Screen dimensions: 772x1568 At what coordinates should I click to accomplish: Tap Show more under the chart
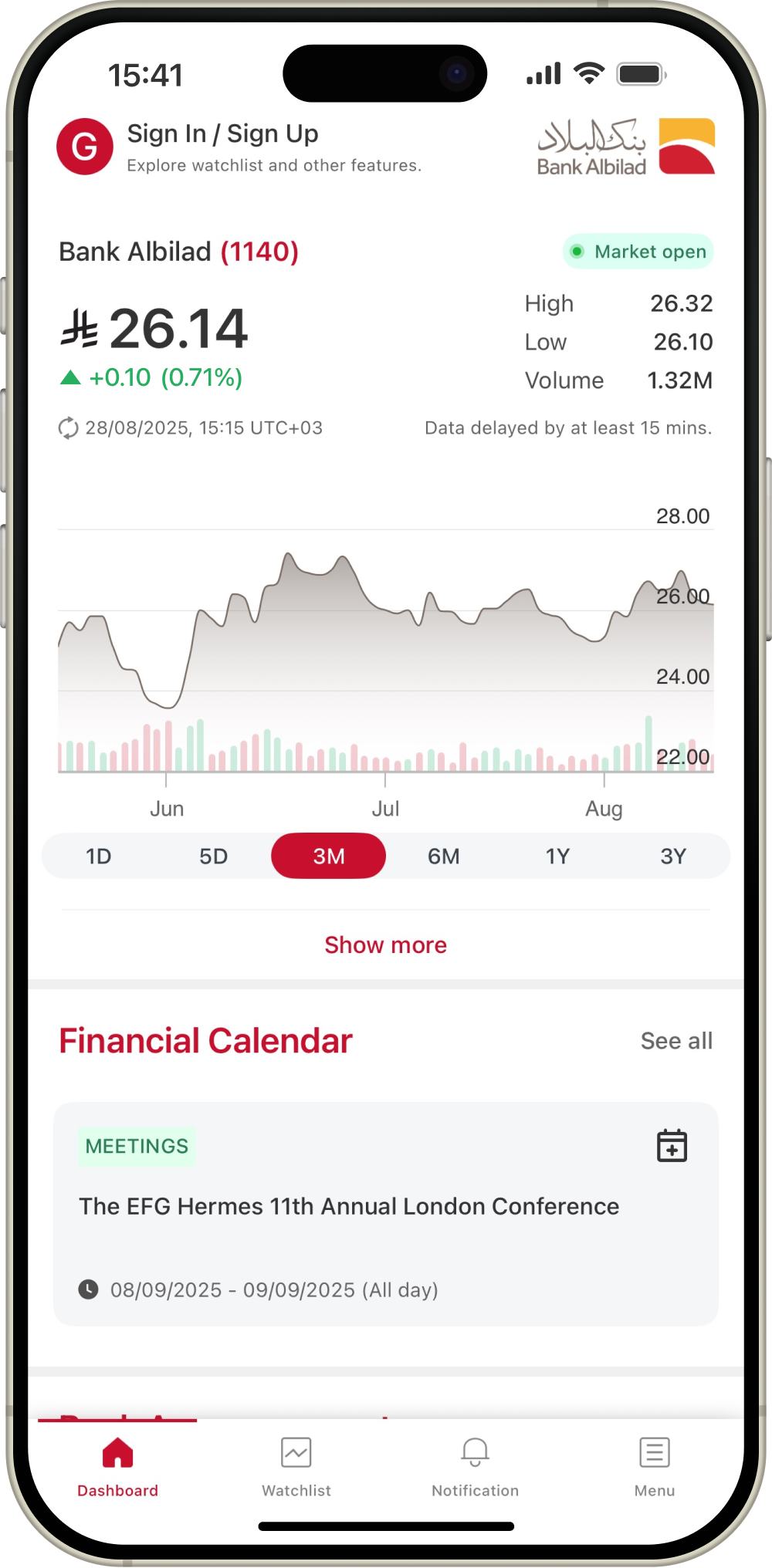[386, 945]
